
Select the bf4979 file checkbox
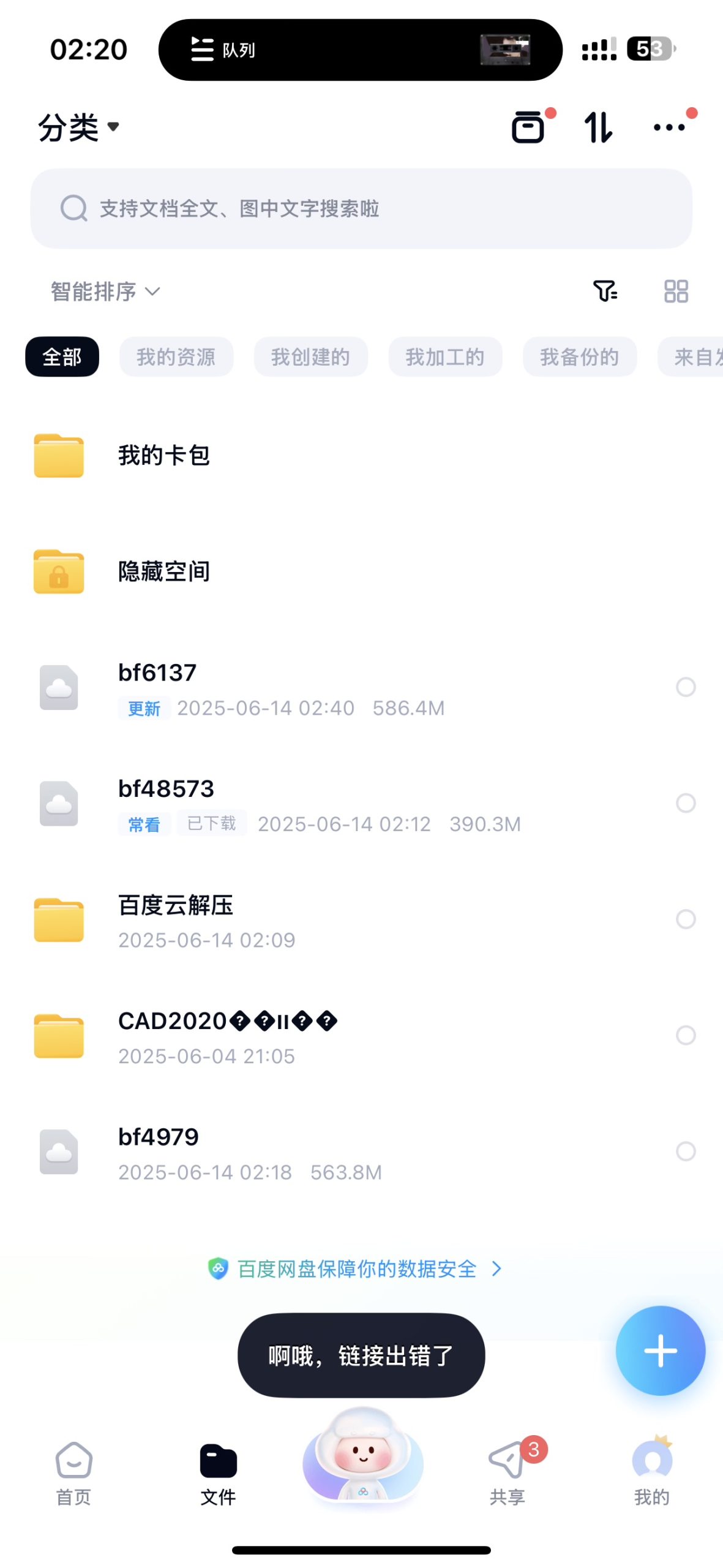point(686,1151)
